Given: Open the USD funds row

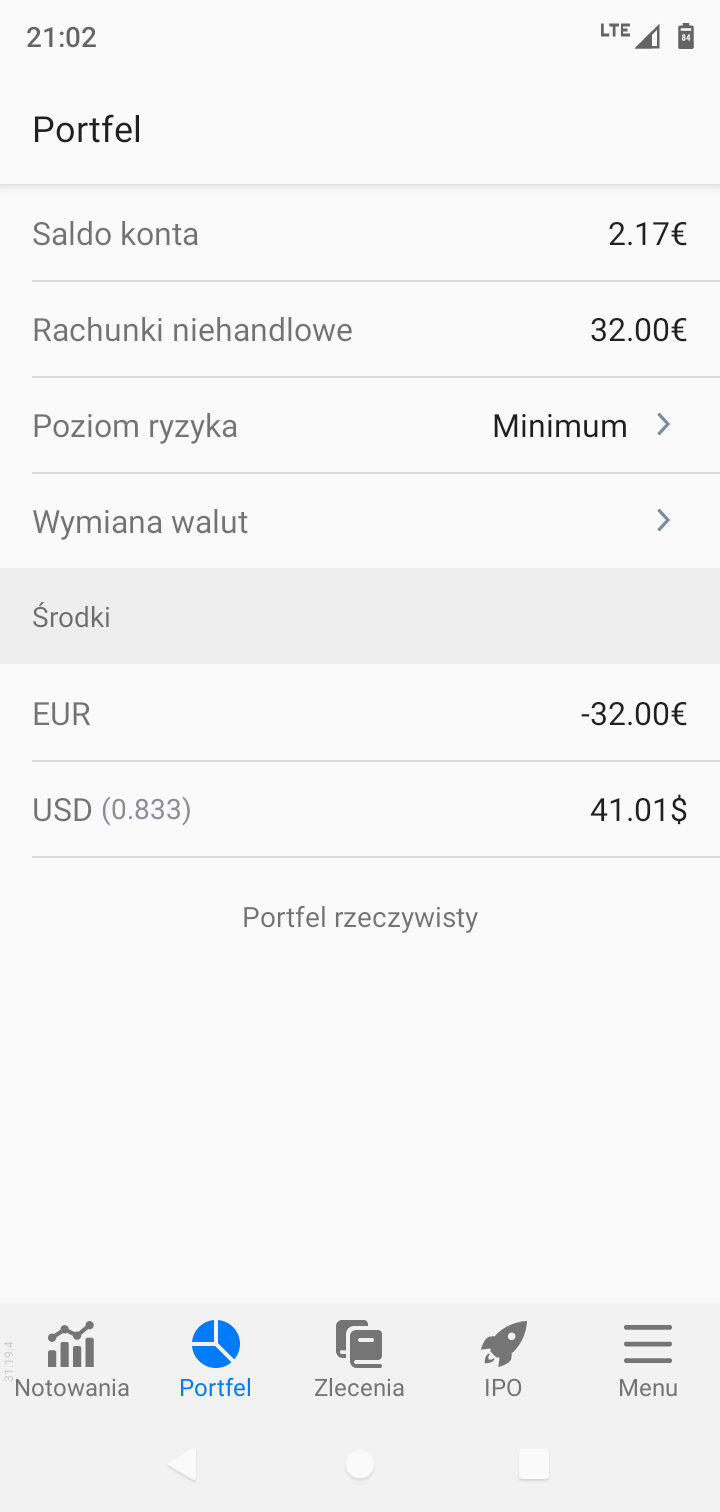Looking at the screenshot, I should [x=360, y=810].
